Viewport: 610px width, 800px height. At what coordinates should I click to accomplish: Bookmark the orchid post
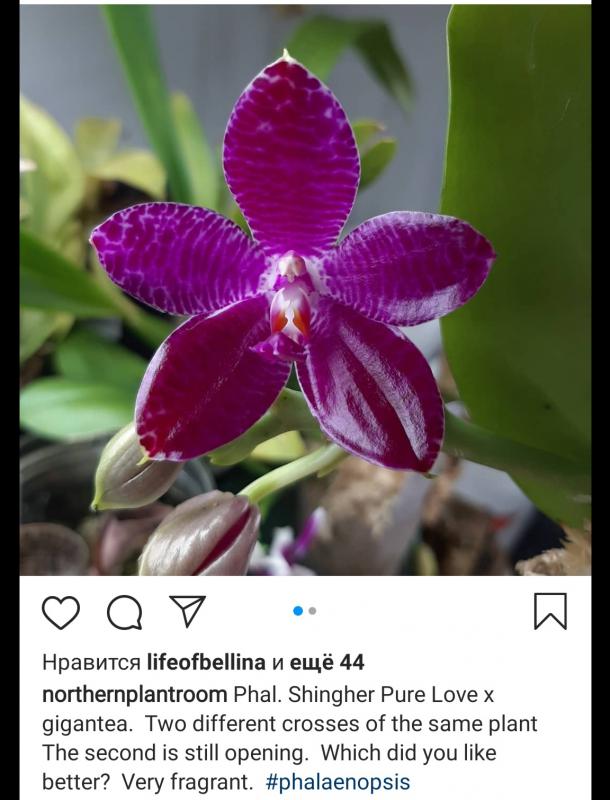click(x=550, y=611)
